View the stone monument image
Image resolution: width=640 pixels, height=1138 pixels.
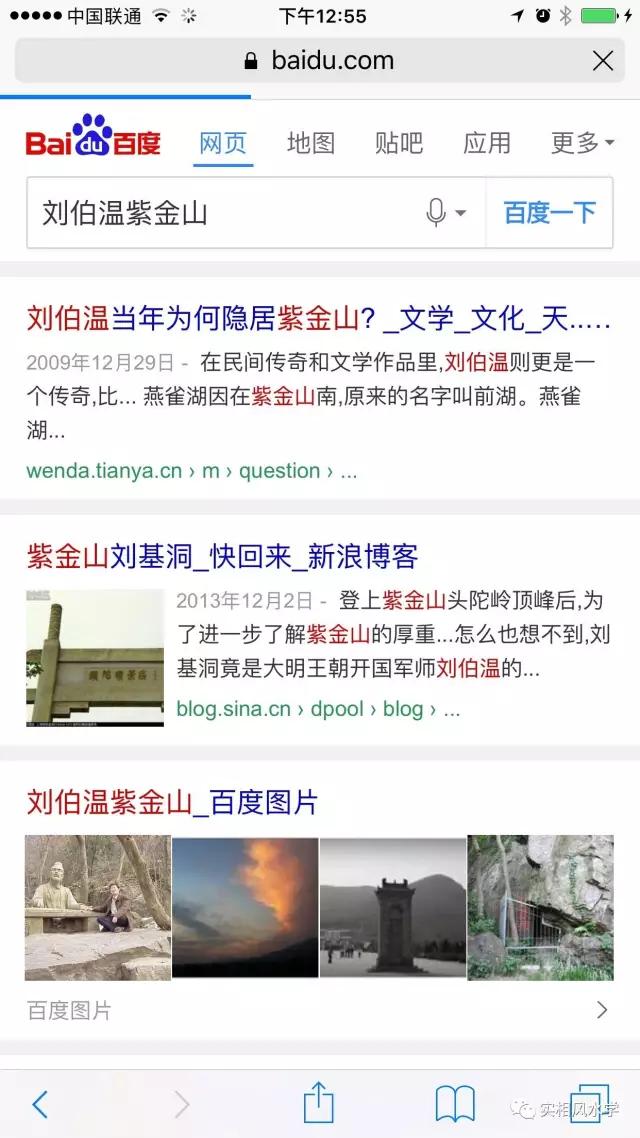[x=393, y=907]
